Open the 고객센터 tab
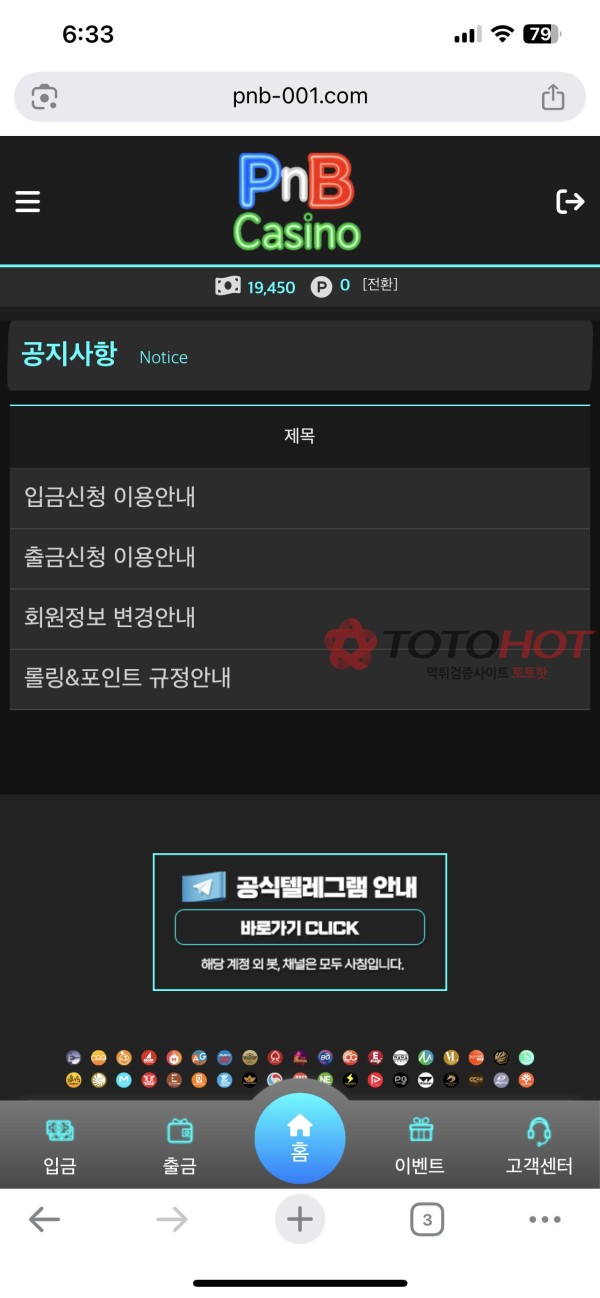Viewport: 600px width, 1298px height. pos(539,1147)
